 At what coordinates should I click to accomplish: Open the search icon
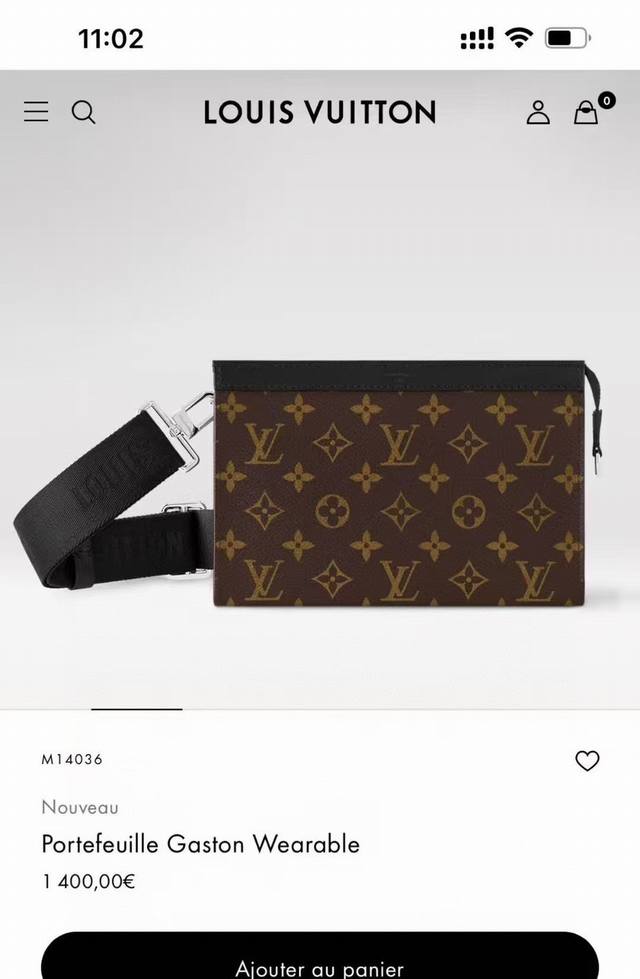pyautogui.click(x=84, y=112)
